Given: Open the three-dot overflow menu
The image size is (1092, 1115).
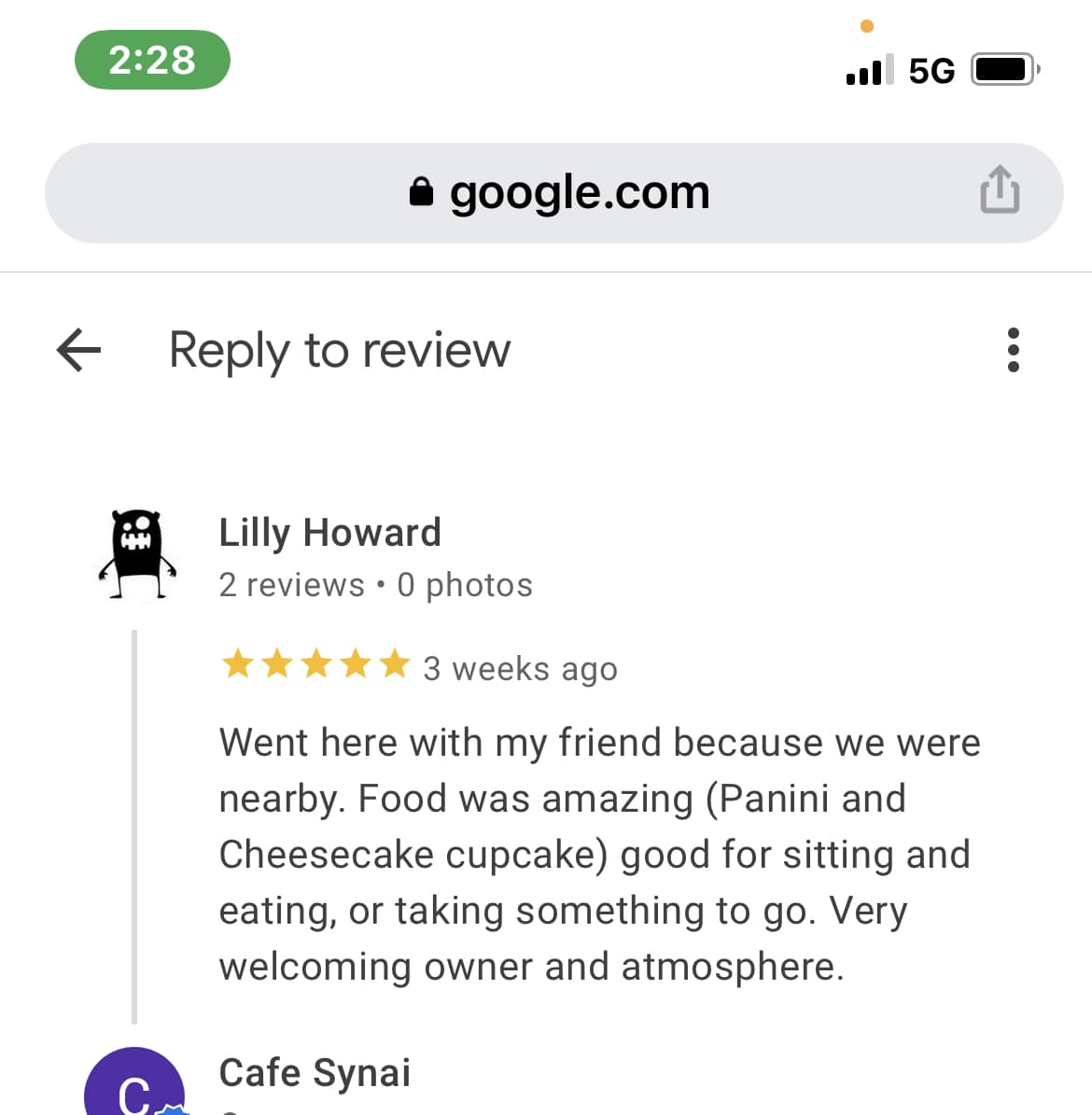Looking at the screenshot, I should [x=1014, y=350].
